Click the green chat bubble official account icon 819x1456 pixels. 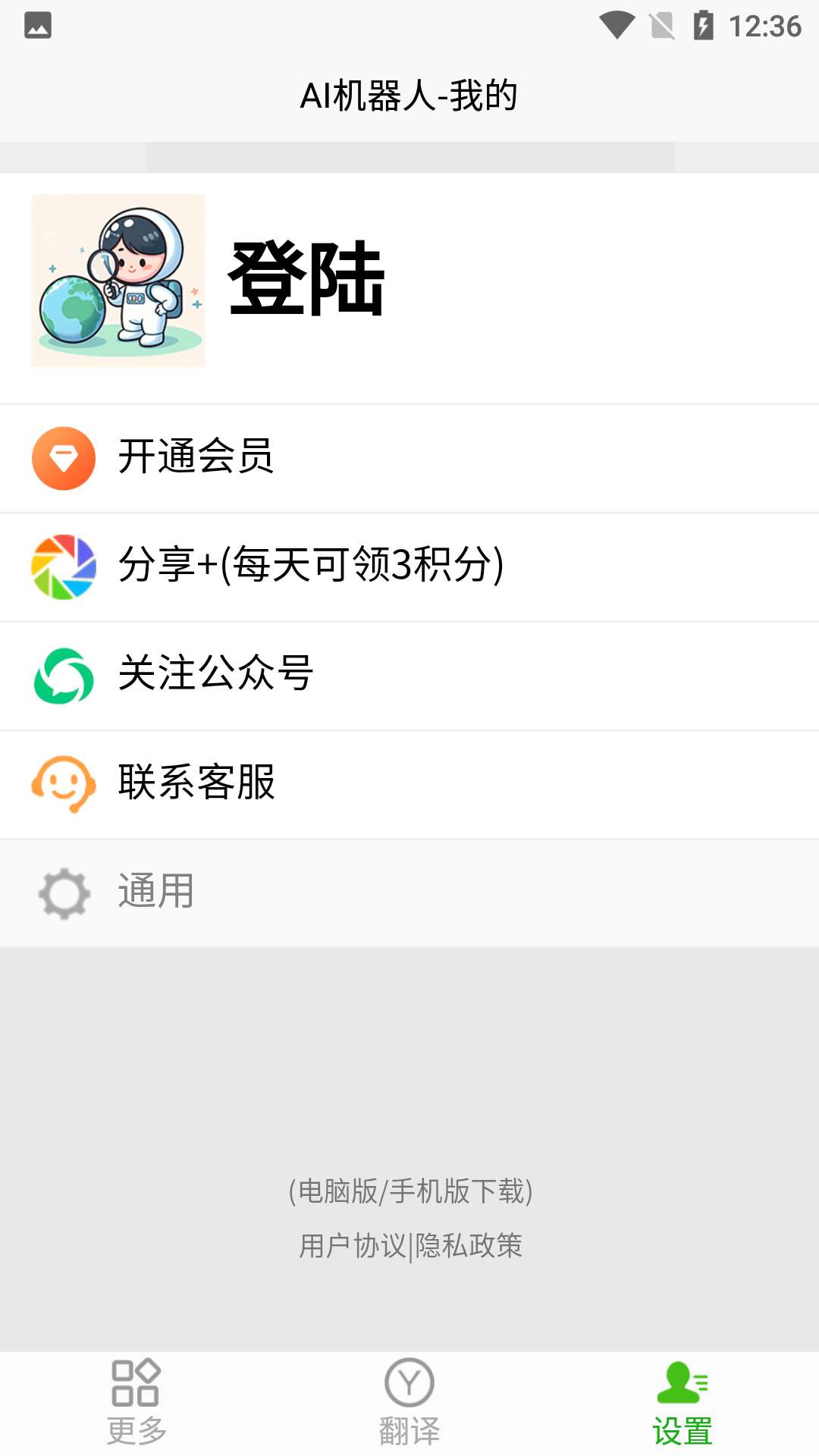(x=63, y=676)
